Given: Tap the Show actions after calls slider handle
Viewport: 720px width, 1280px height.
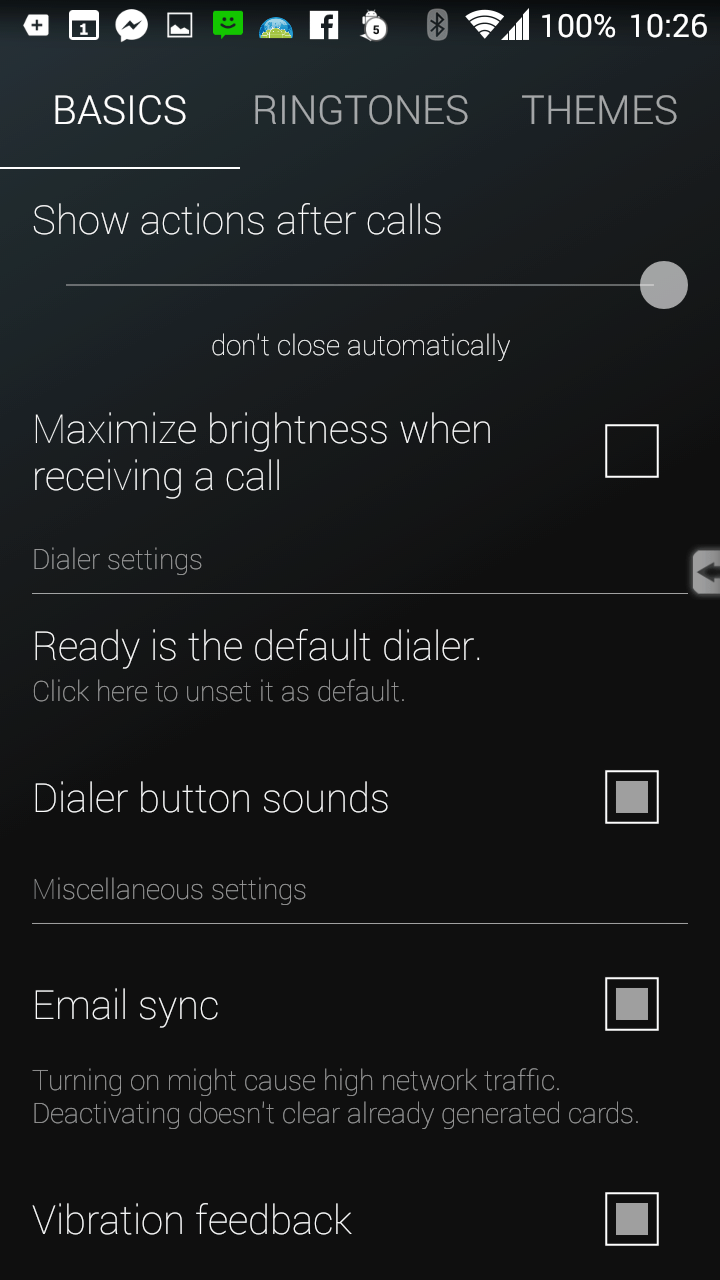Looking at the screenshot, I should (663, 285).
